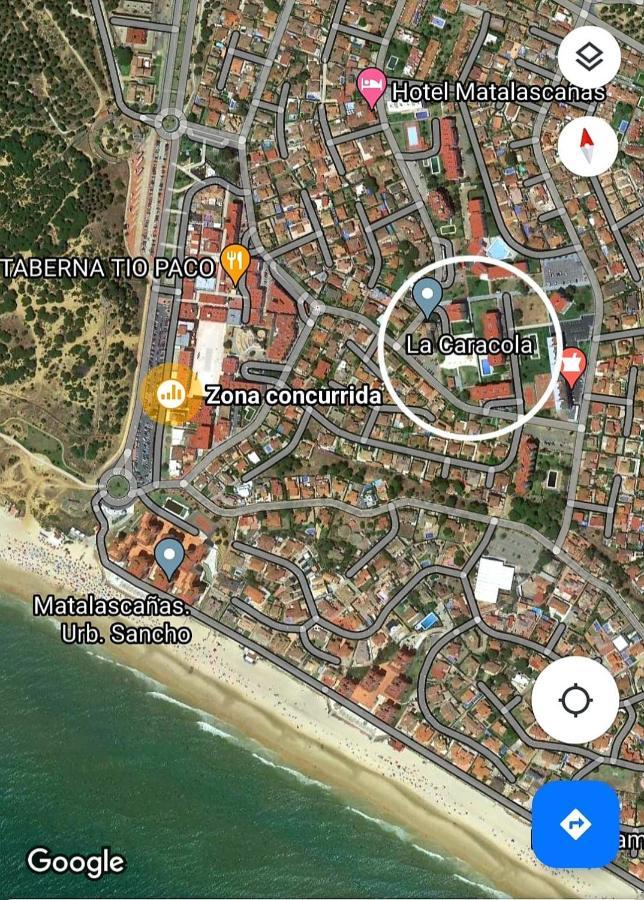Tap the Zona concurrida busy area badge
Screen dimensions: 644x900
tap(171, 393)
